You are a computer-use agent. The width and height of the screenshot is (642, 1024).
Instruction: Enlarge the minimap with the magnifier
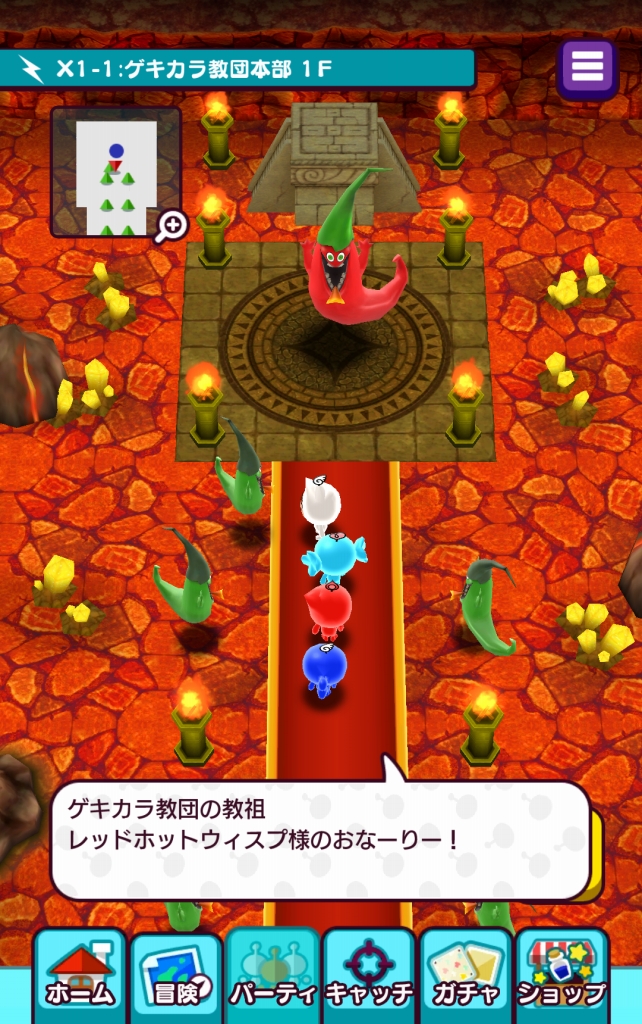pyautogui.click(x=171, y=226)
